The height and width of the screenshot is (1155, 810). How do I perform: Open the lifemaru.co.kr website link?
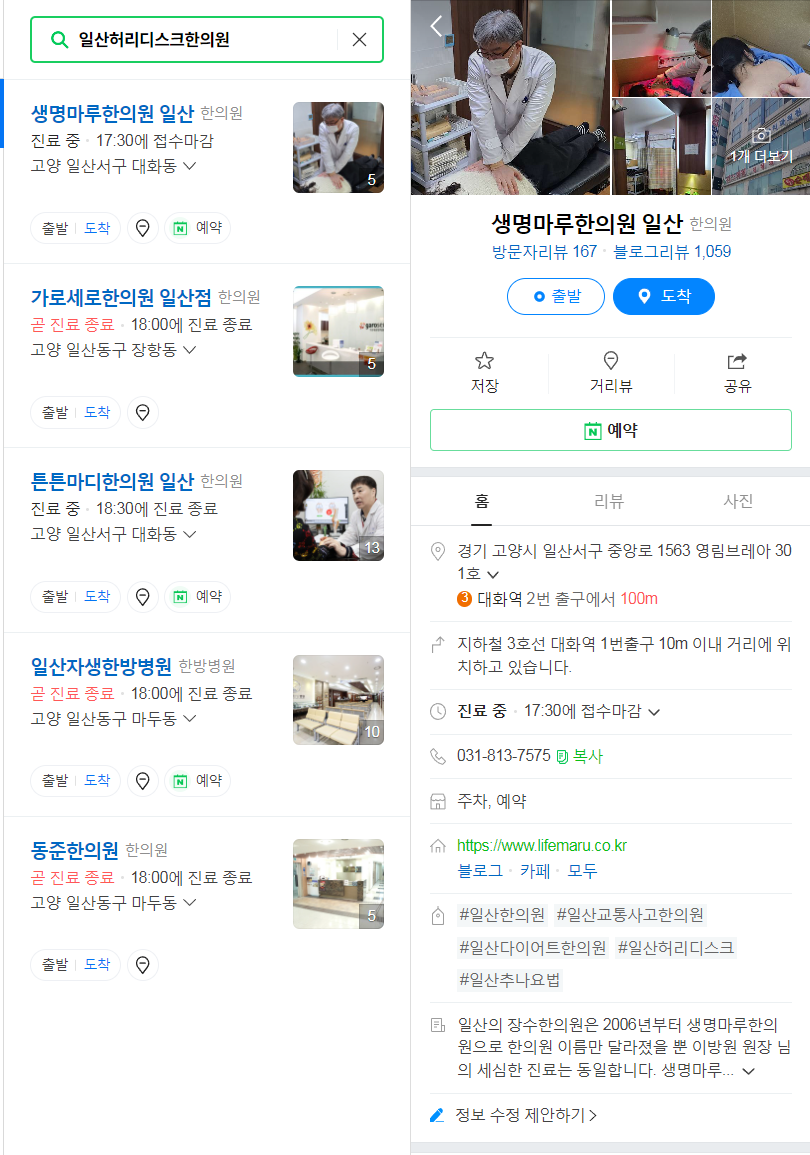pos(541,846)
